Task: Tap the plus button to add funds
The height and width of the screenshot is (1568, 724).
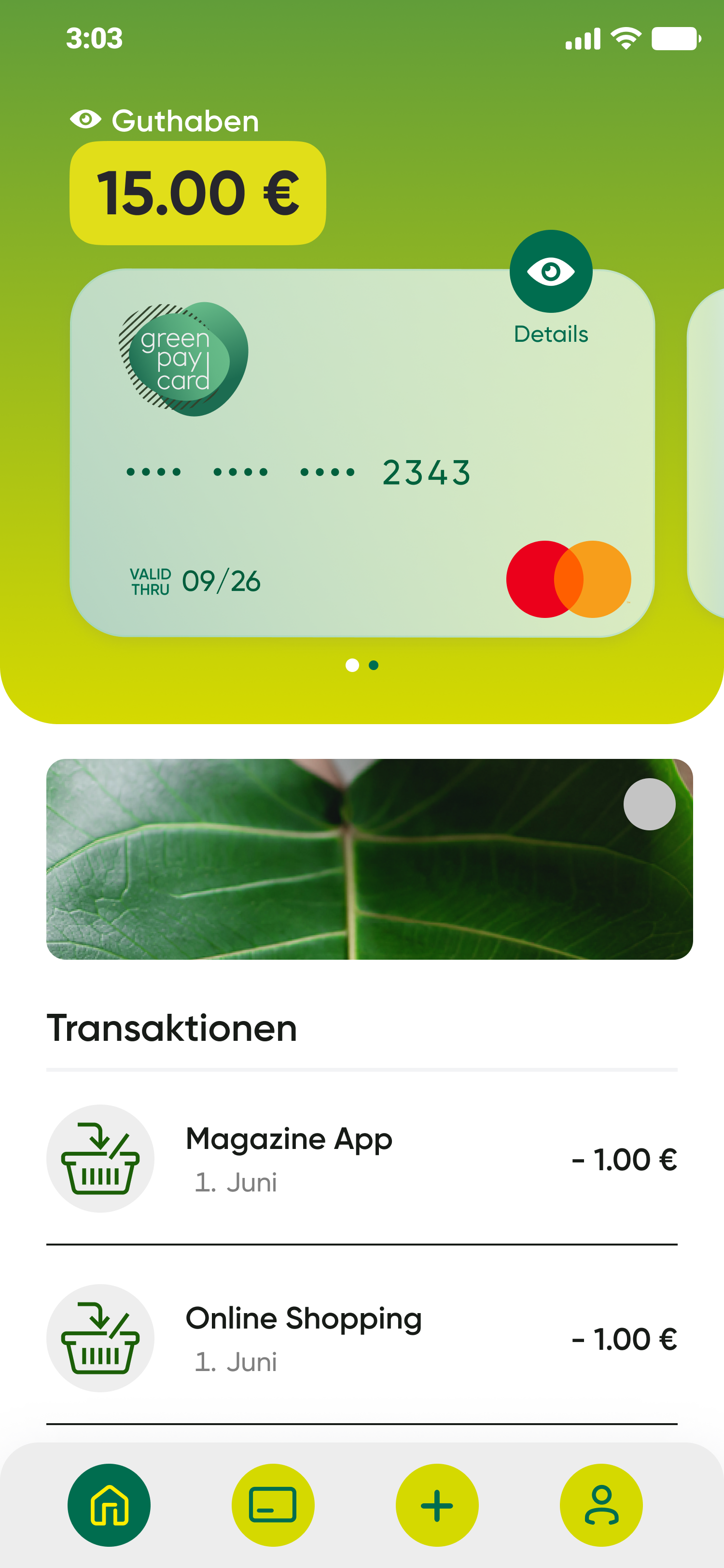Action: pos(437,1505)
